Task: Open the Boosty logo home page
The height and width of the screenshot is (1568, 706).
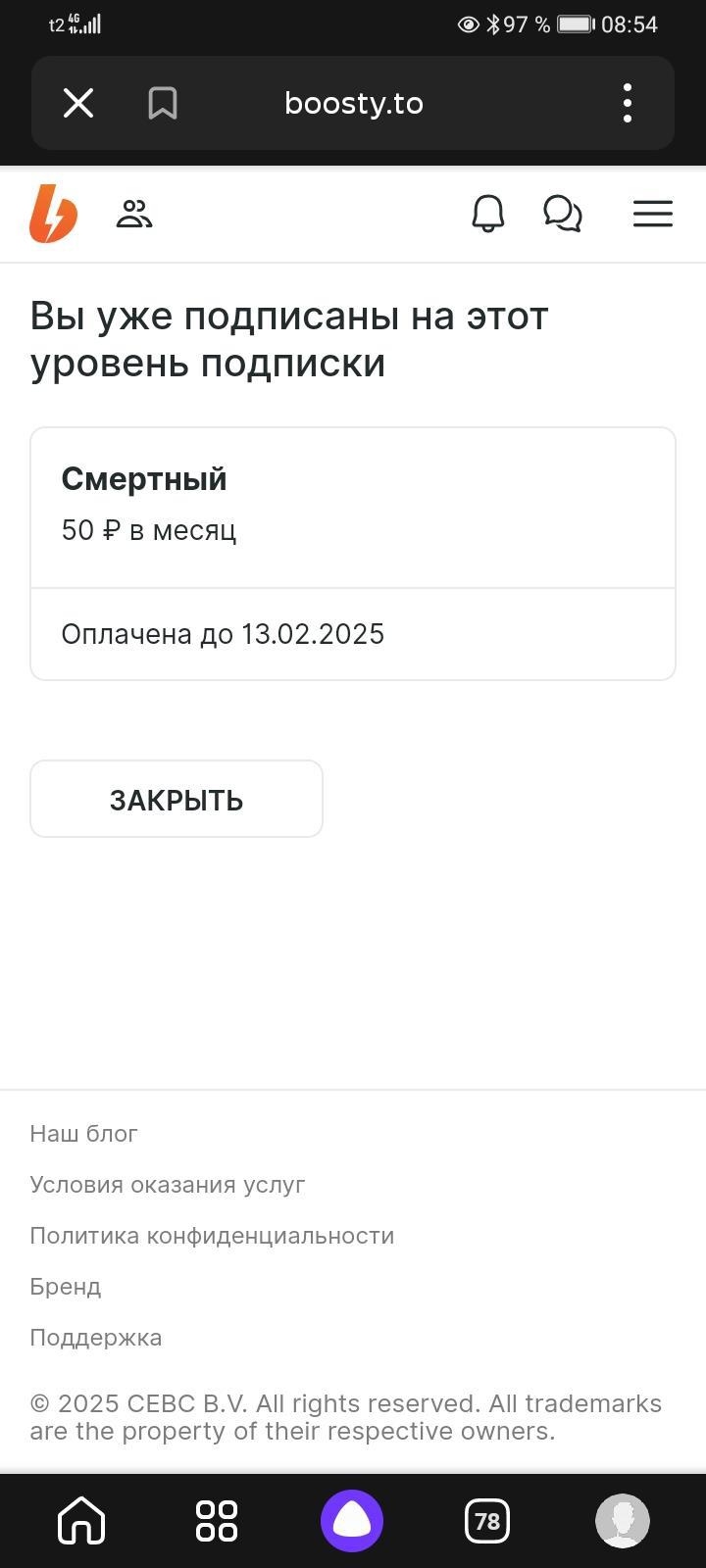Action: 53,214
